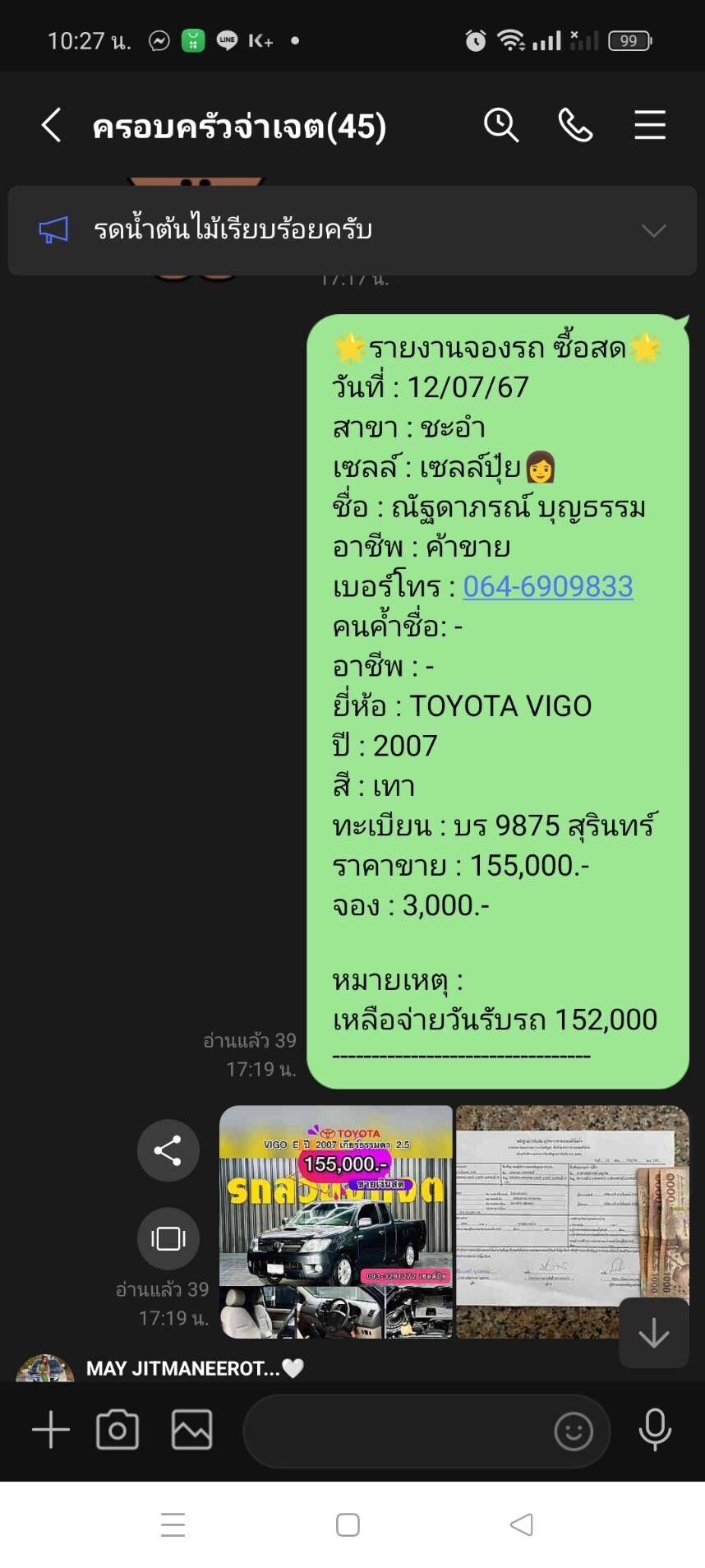
Task: Go back from the group chat
Action: click(x=51, y=126)
